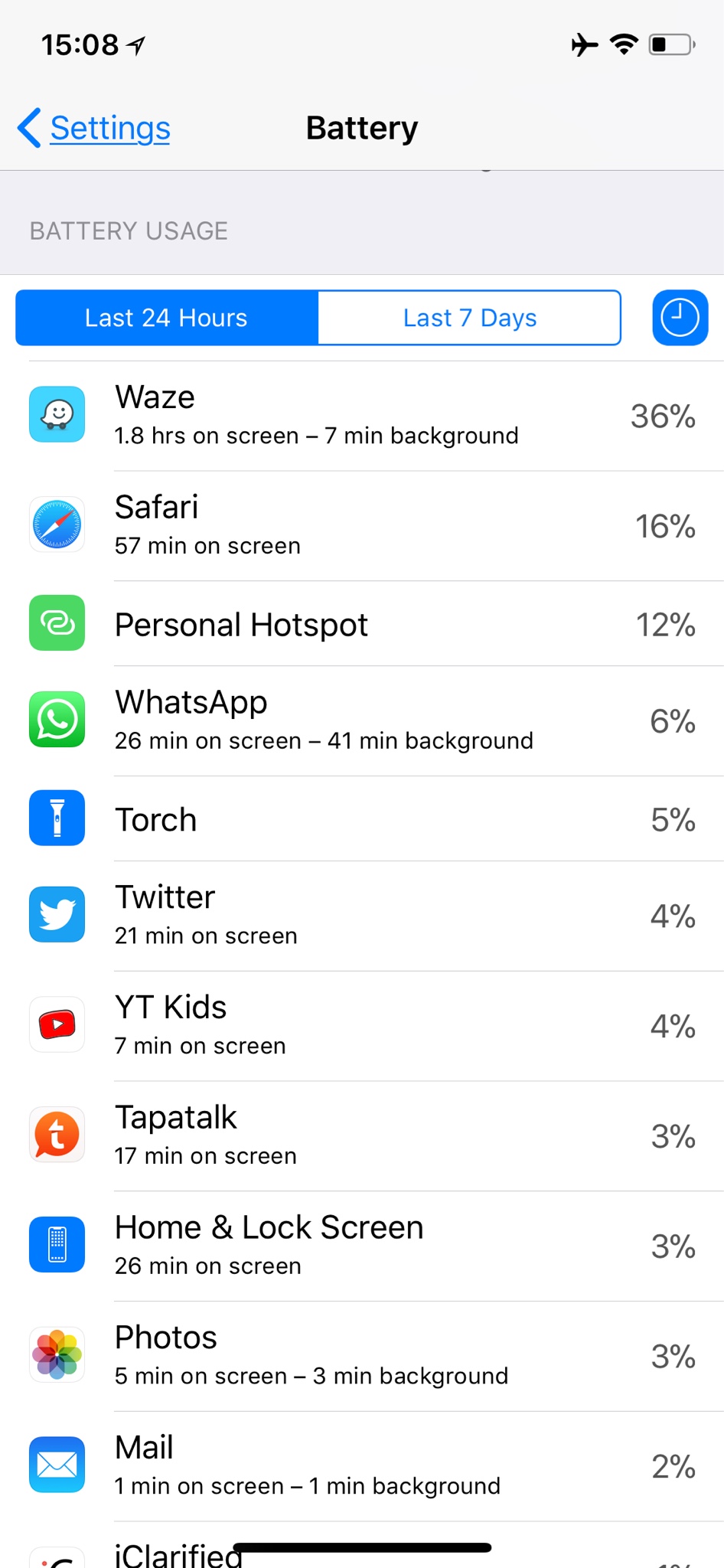The image size is (724, 1568).
Task: Select the Home & Lock Screen row
Action: pyautogui.click(x=362, y=1246)
